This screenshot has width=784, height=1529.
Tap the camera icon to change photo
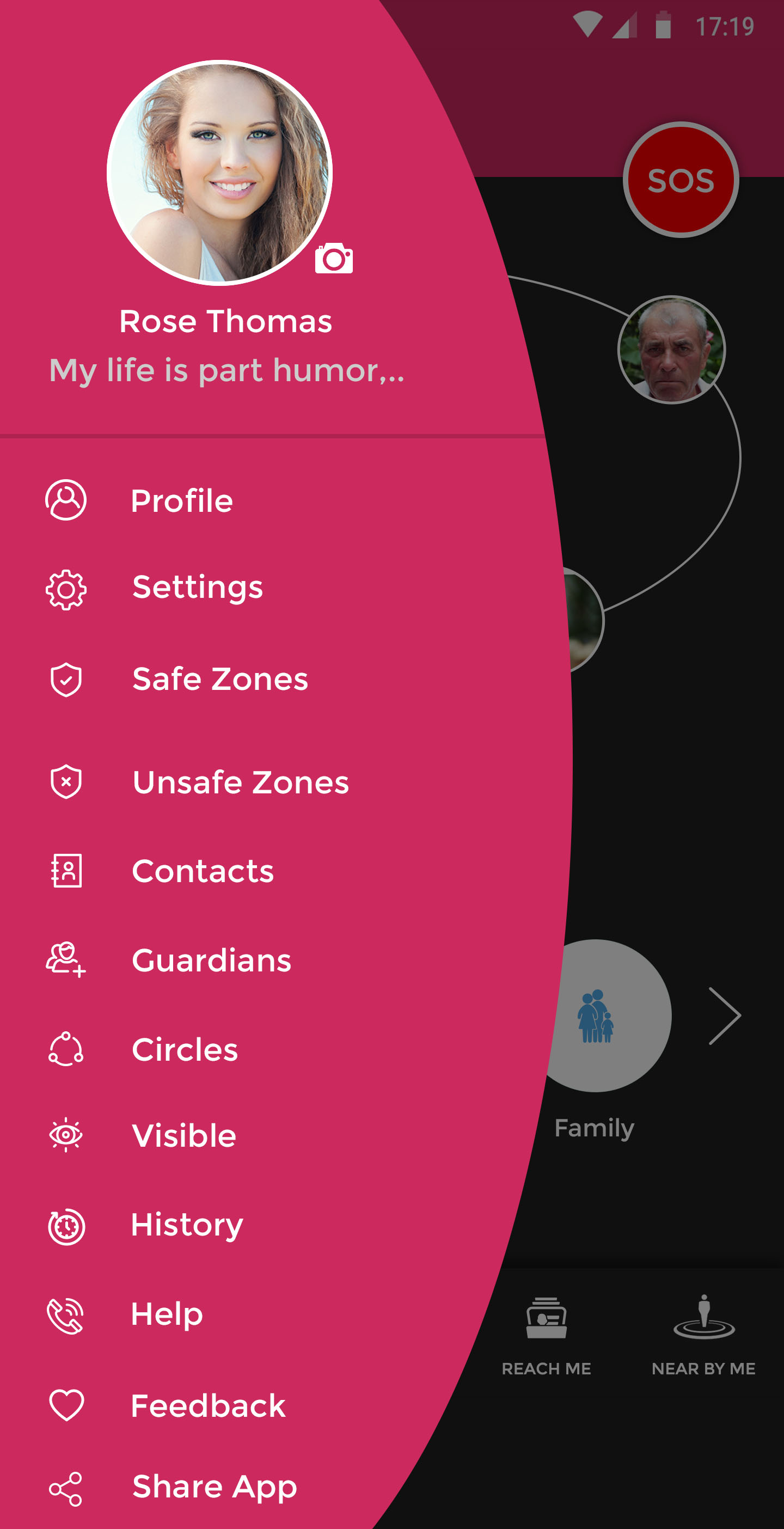click(334, 258)
